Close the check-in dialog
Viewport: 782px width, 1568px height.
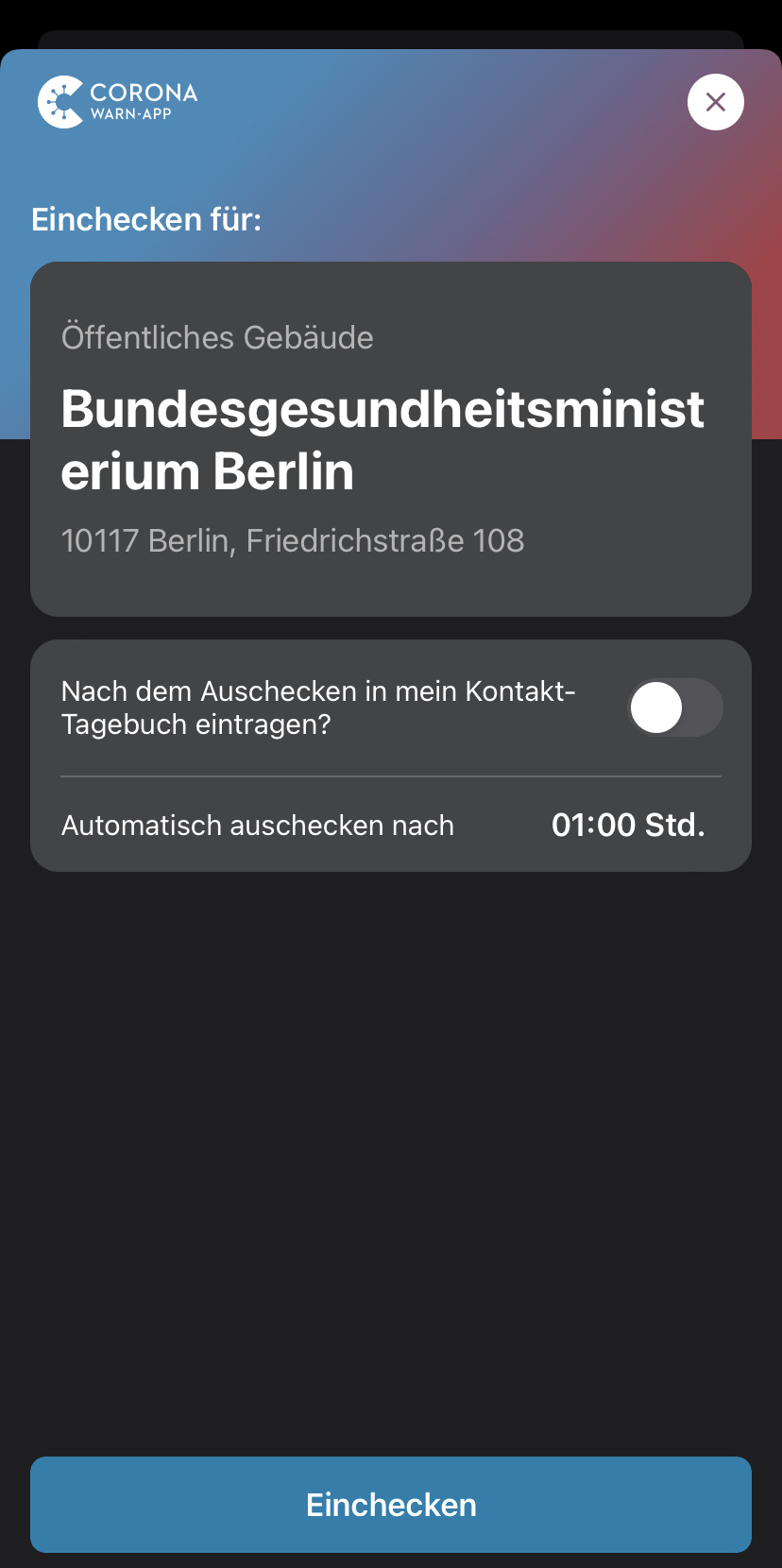tap(715, 102)
